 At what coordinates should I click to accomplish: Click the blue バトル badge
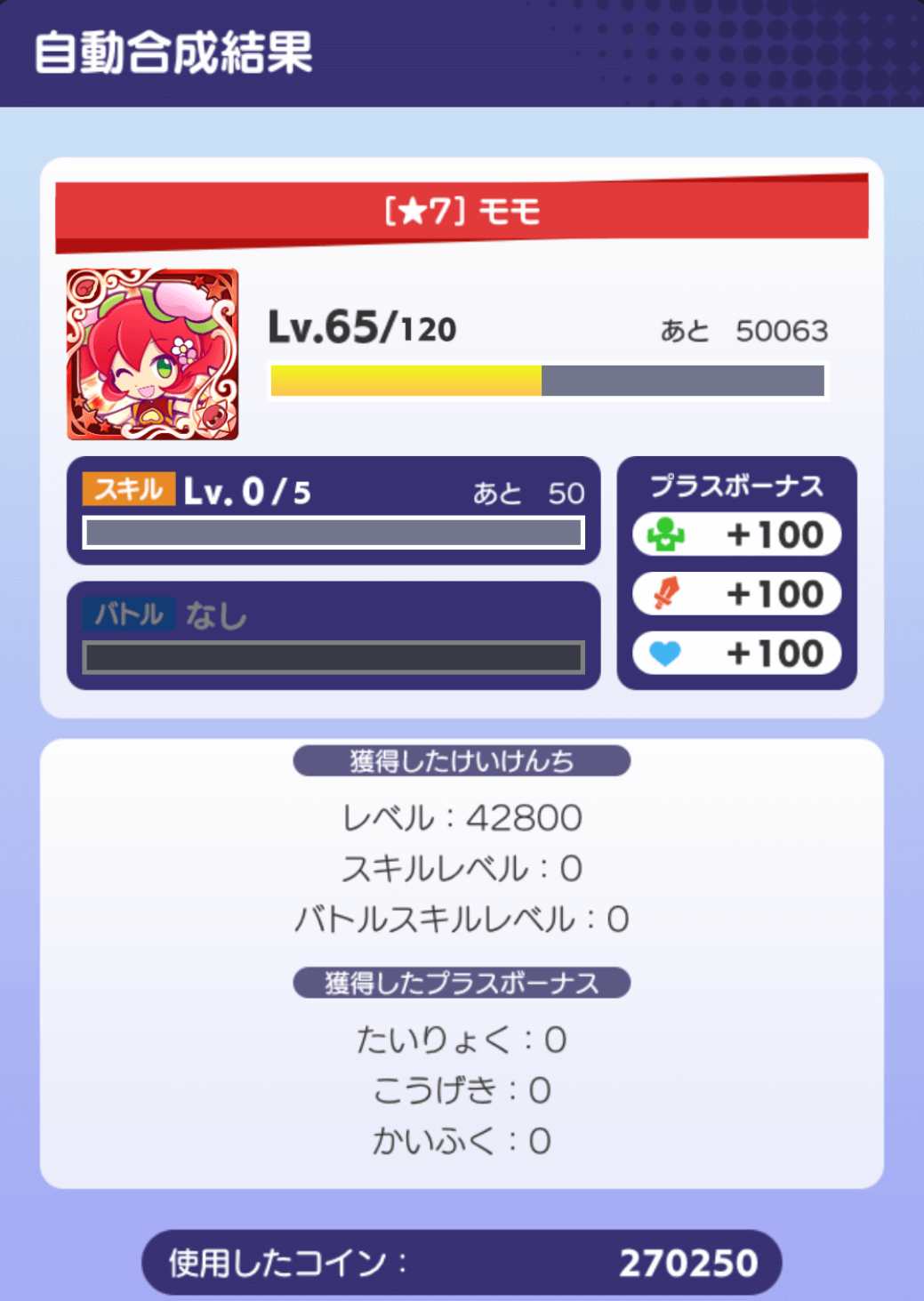point(127,612)
